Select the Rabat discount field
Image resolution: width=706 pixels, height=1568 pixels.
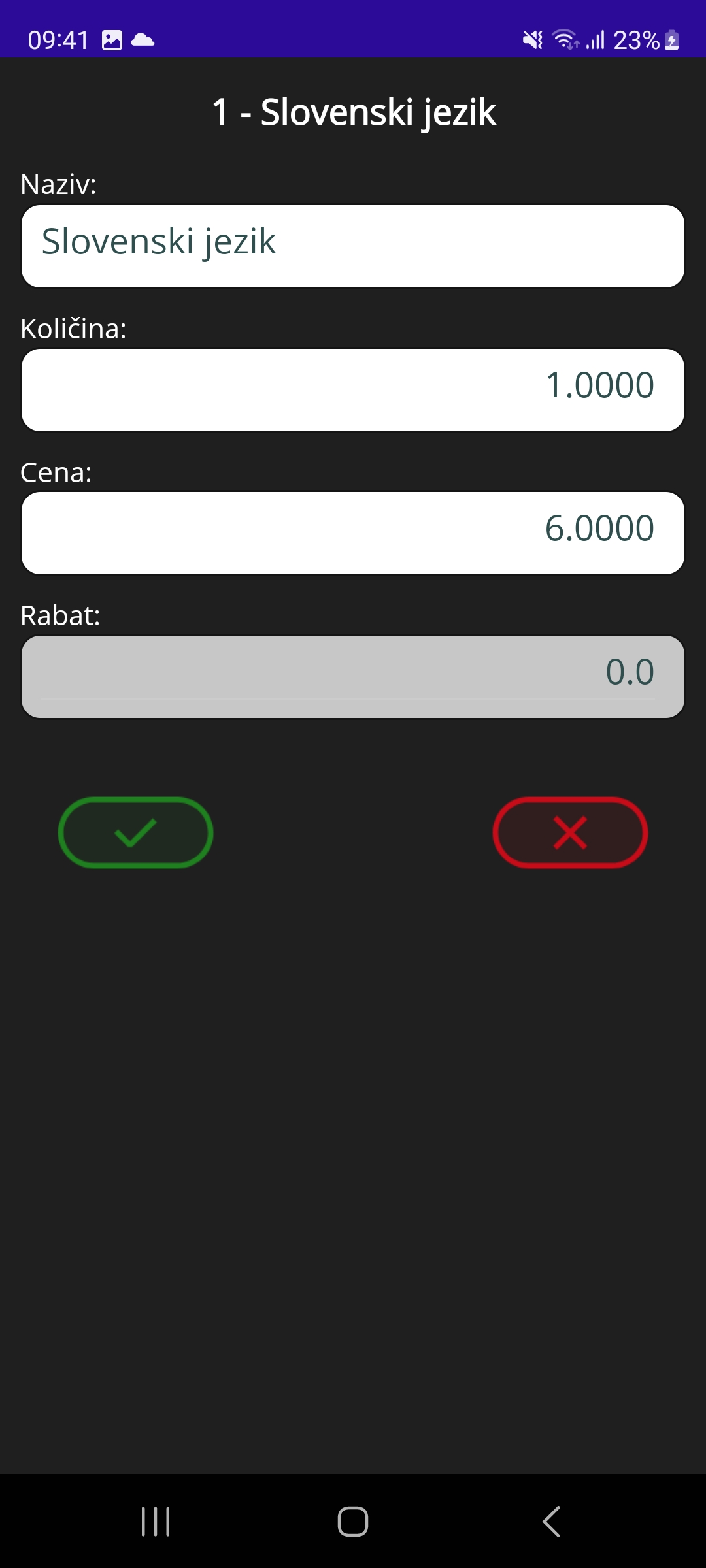tap(353, 676)
